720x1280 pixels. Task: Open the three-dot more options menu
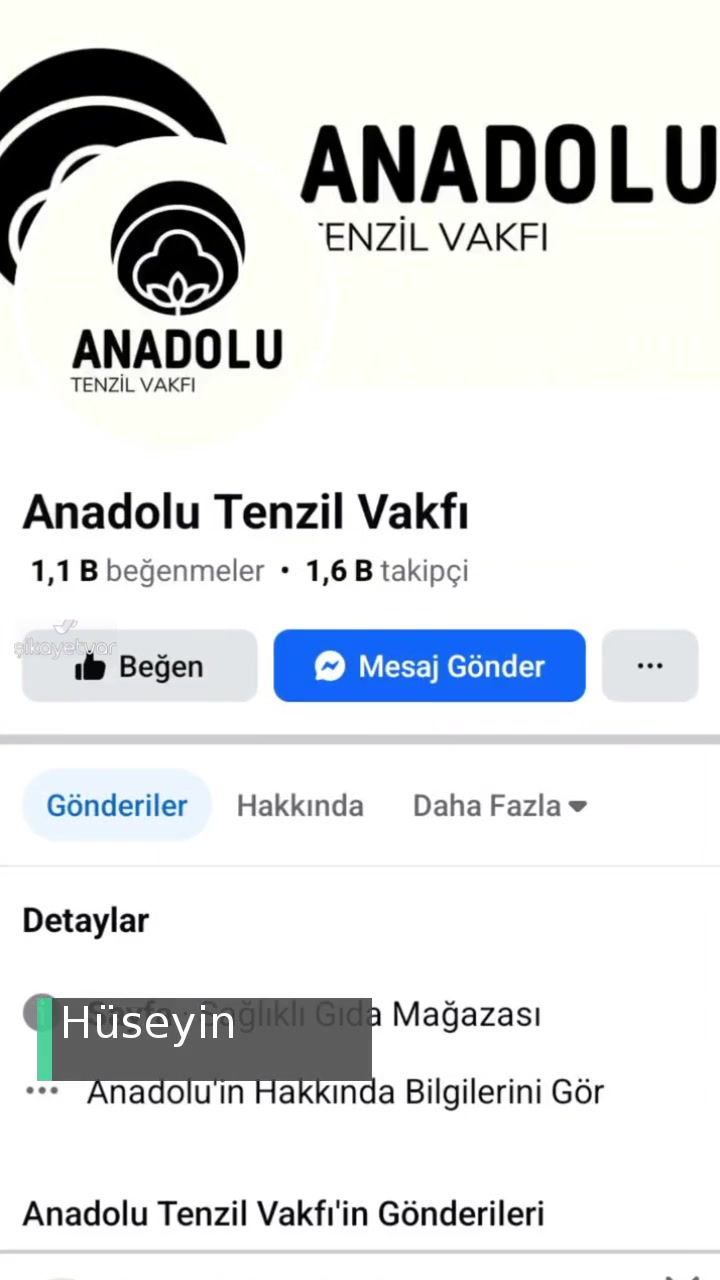click(x=650, y=666)
